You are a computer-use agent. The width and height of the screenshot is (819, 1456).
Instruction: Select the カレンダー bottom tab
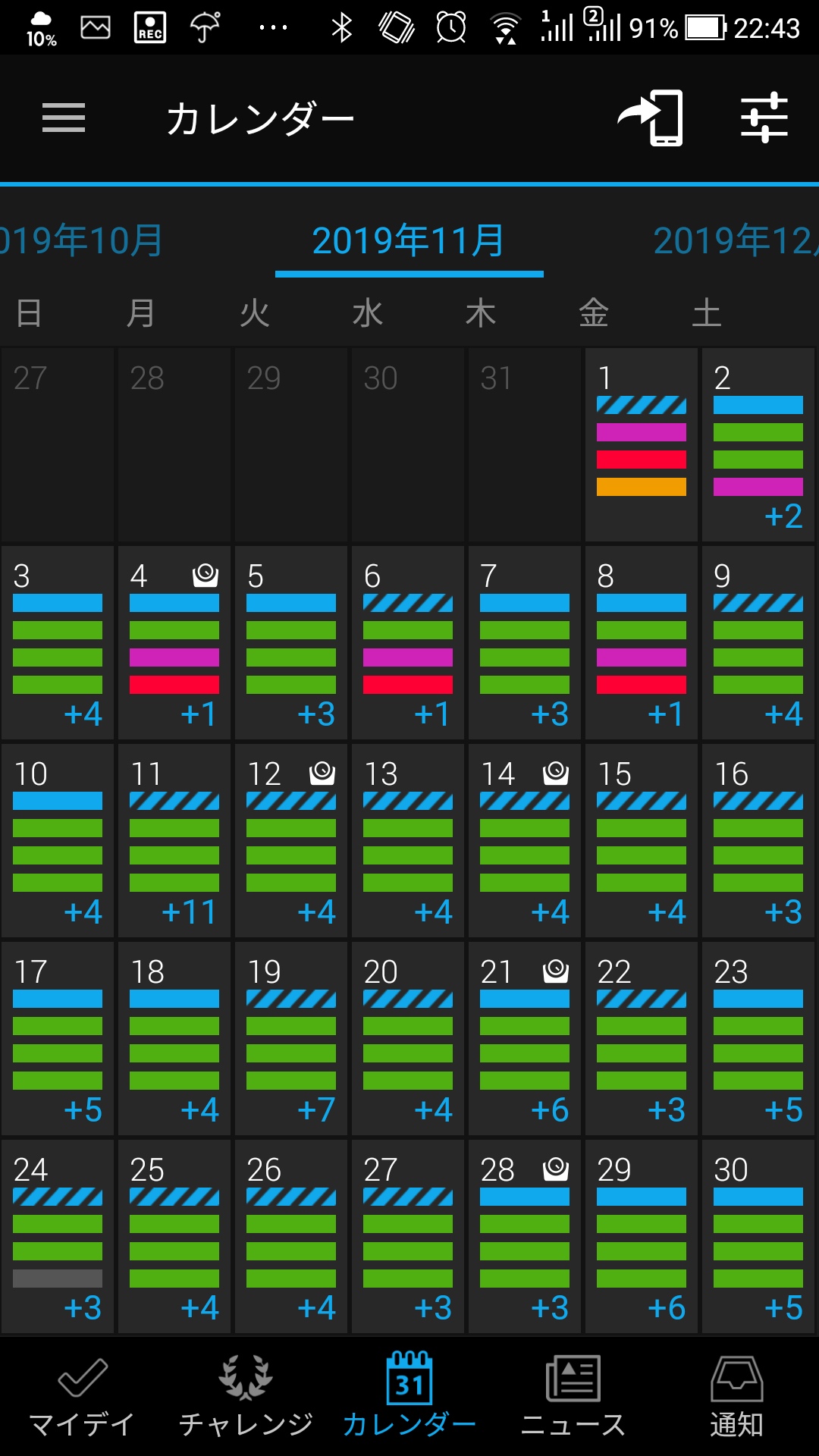pyautogui.click(x=409, y=1397)
